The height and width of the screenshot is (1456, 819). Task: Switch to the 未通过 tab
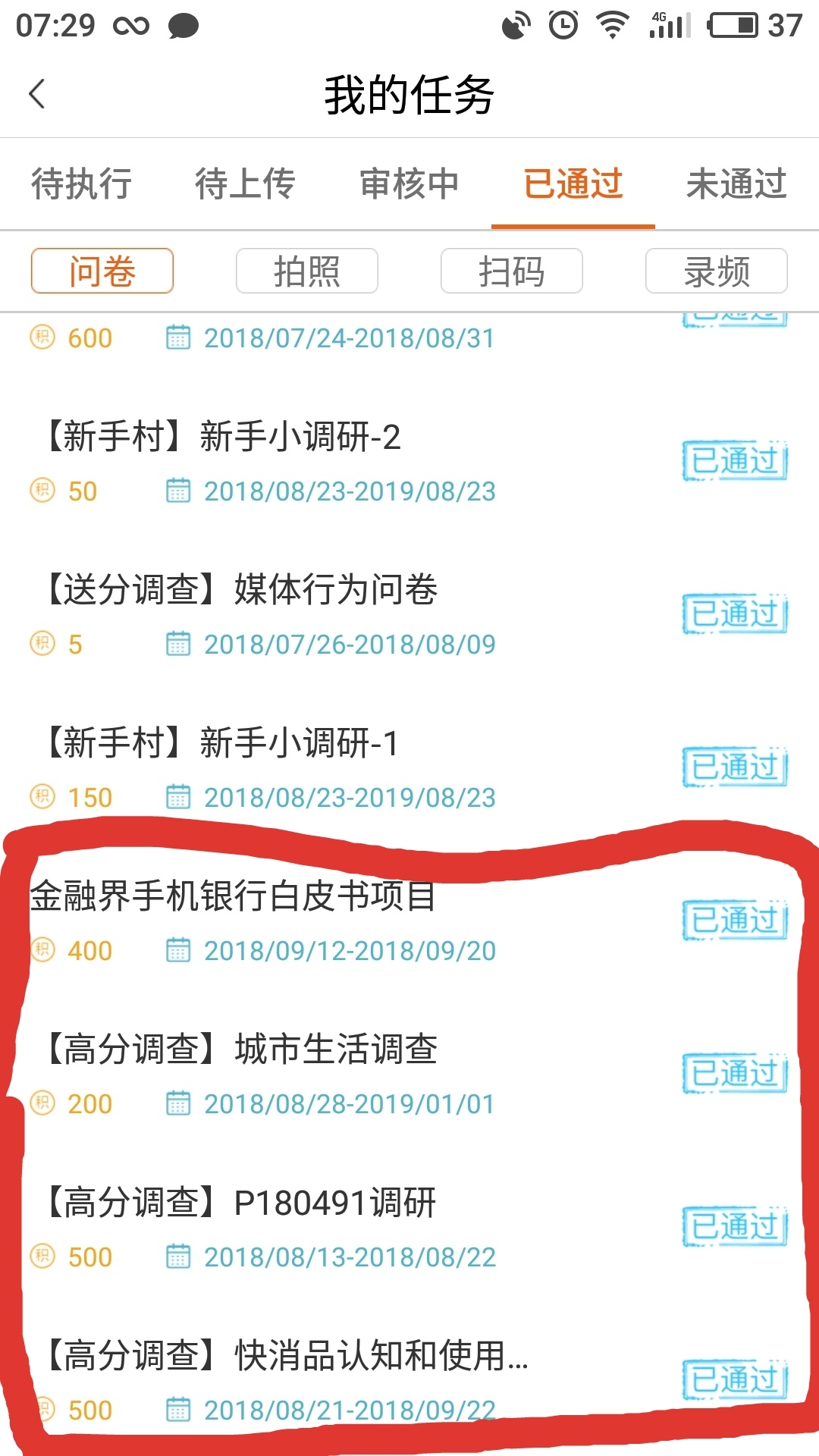(736, 184)
